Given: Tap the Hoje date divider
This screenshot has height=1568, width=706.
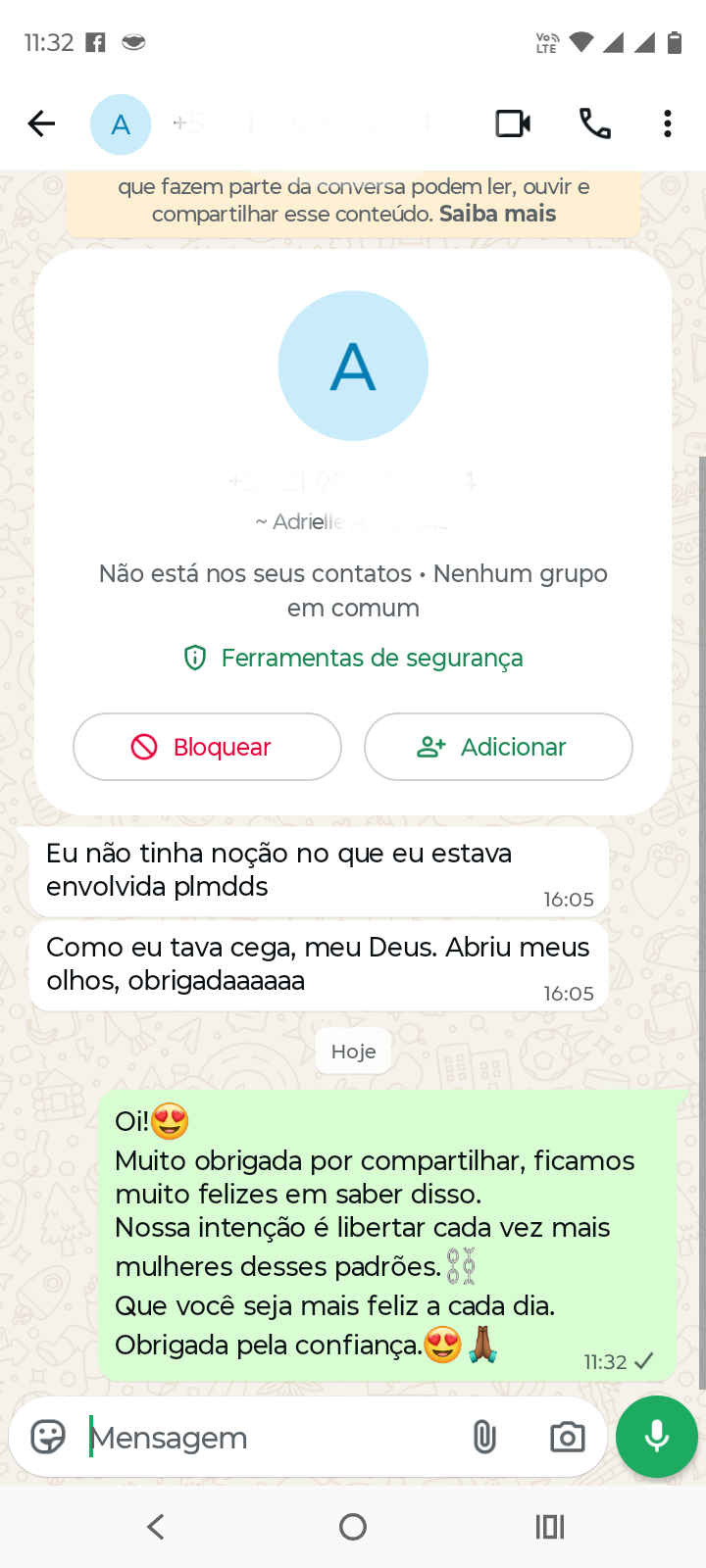Looking at the screenshot, I should pyautogui.click(x=353, y=1051).
